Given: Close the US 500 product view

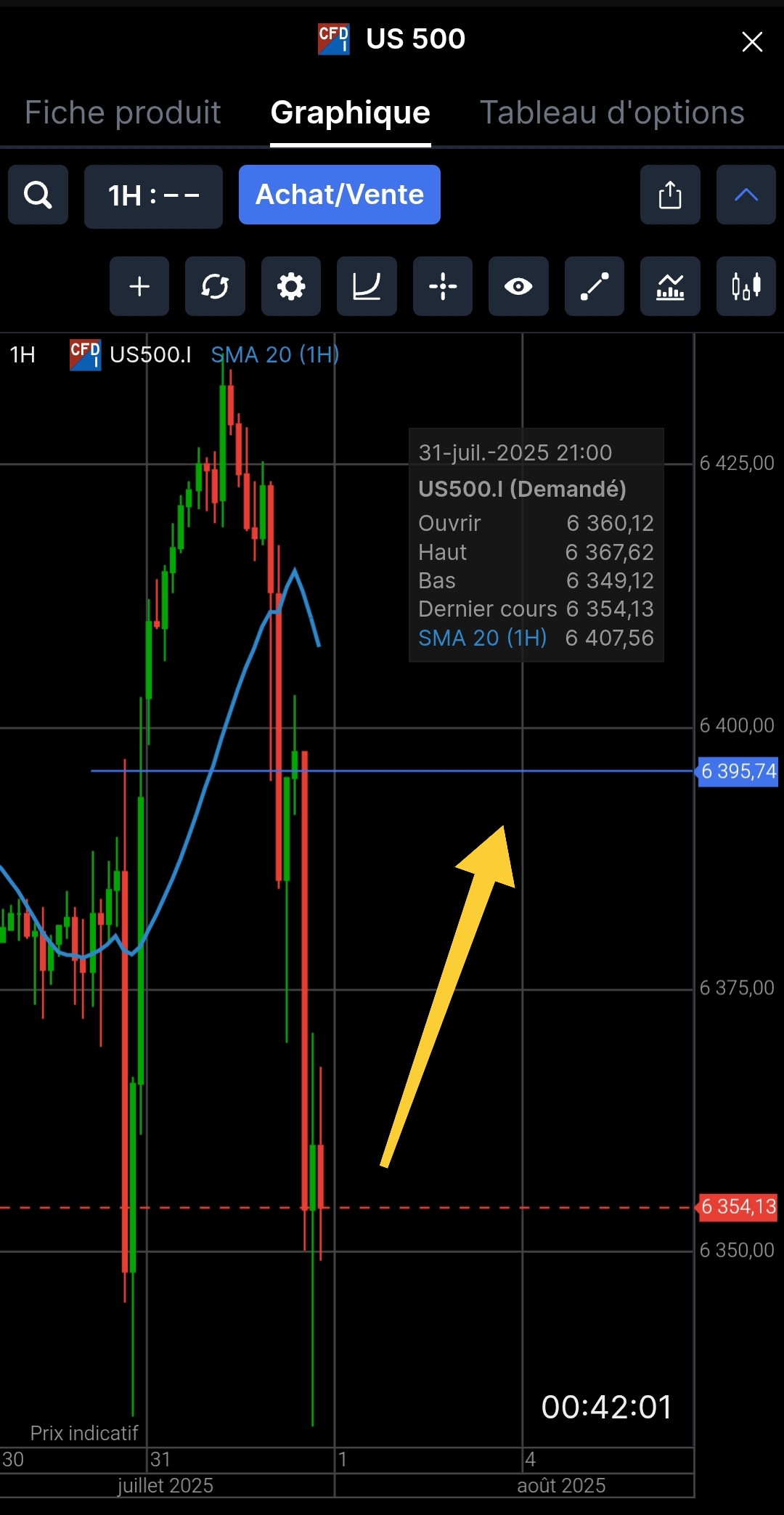Looking at the screenshot, I should (x=752, y=41).
